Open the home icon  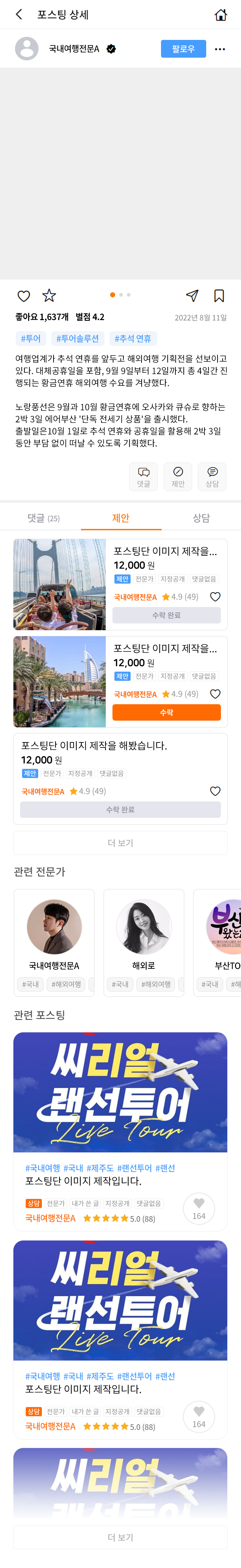pos(221,15)
